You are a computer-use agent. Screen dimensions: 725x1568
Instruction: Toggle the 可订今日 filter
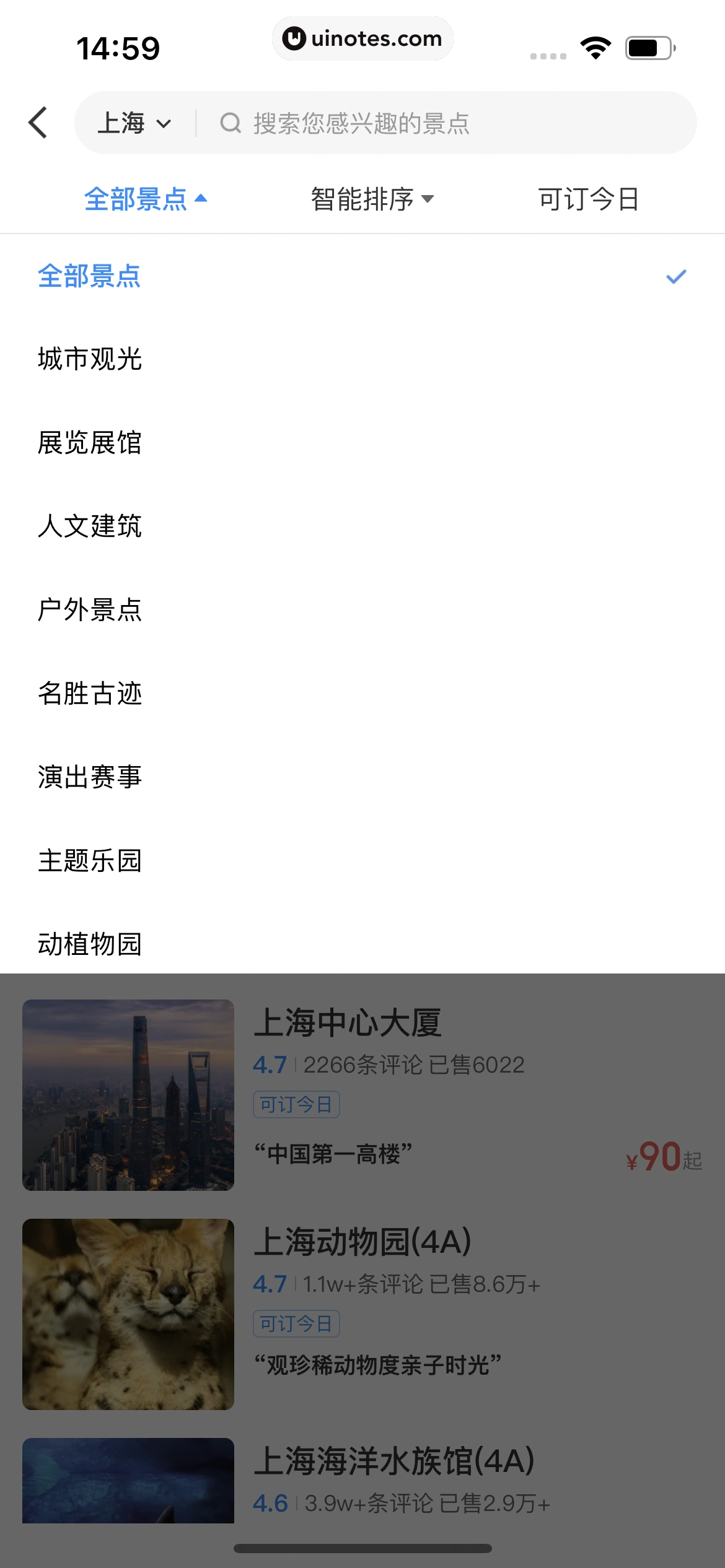pos(588,199)
